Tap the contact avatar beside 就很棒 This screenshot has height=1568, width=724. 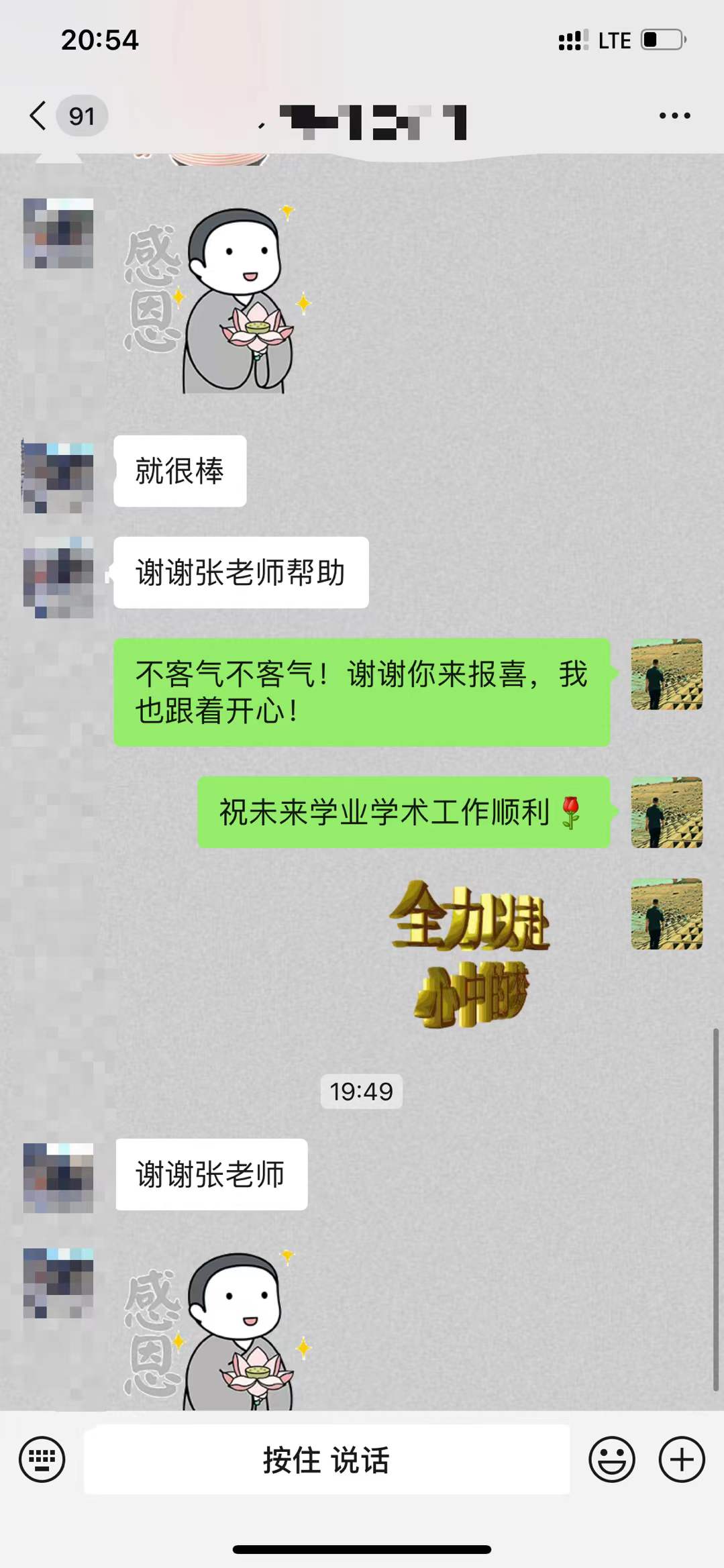pyautogui.click(x=58, y=478)
